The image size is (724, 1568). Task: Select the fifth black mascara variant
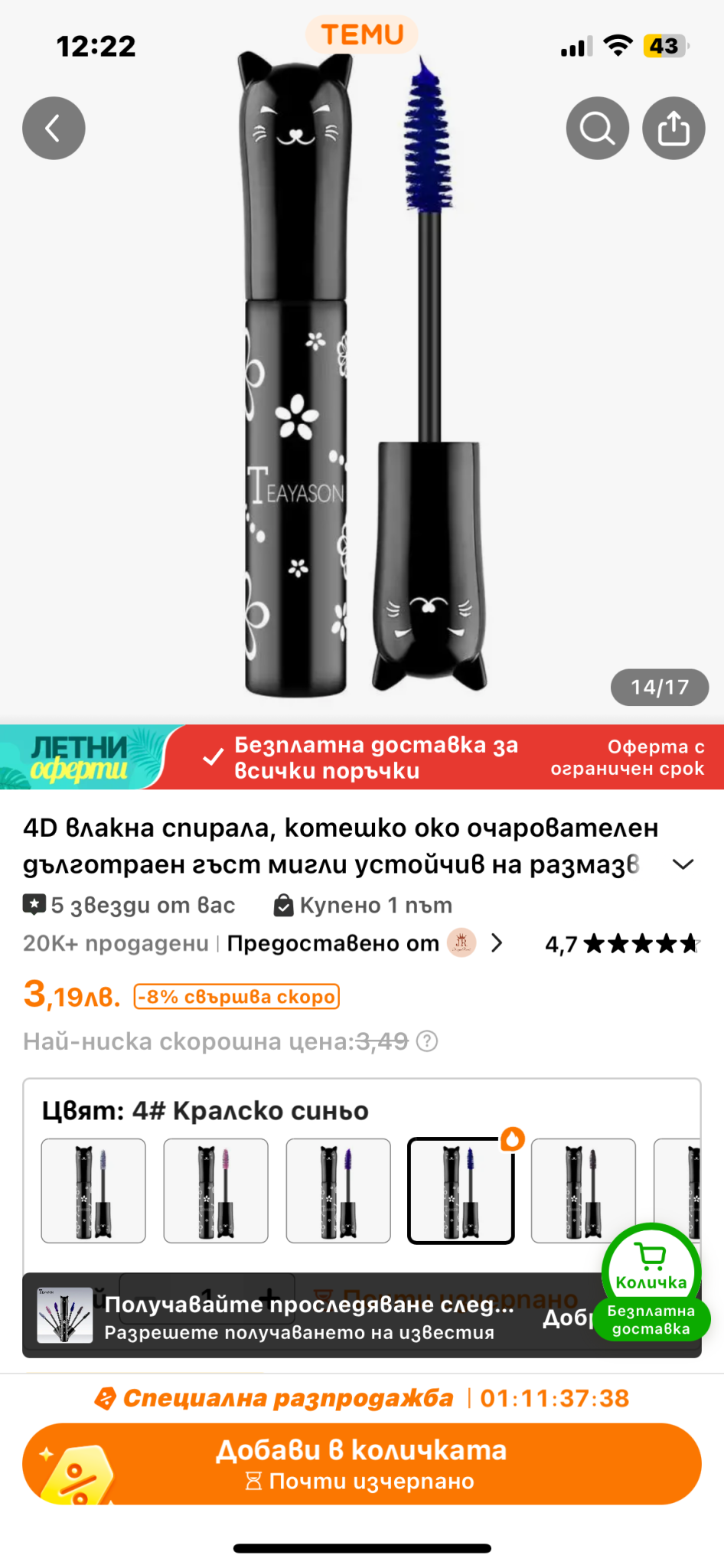[583, 1191]
